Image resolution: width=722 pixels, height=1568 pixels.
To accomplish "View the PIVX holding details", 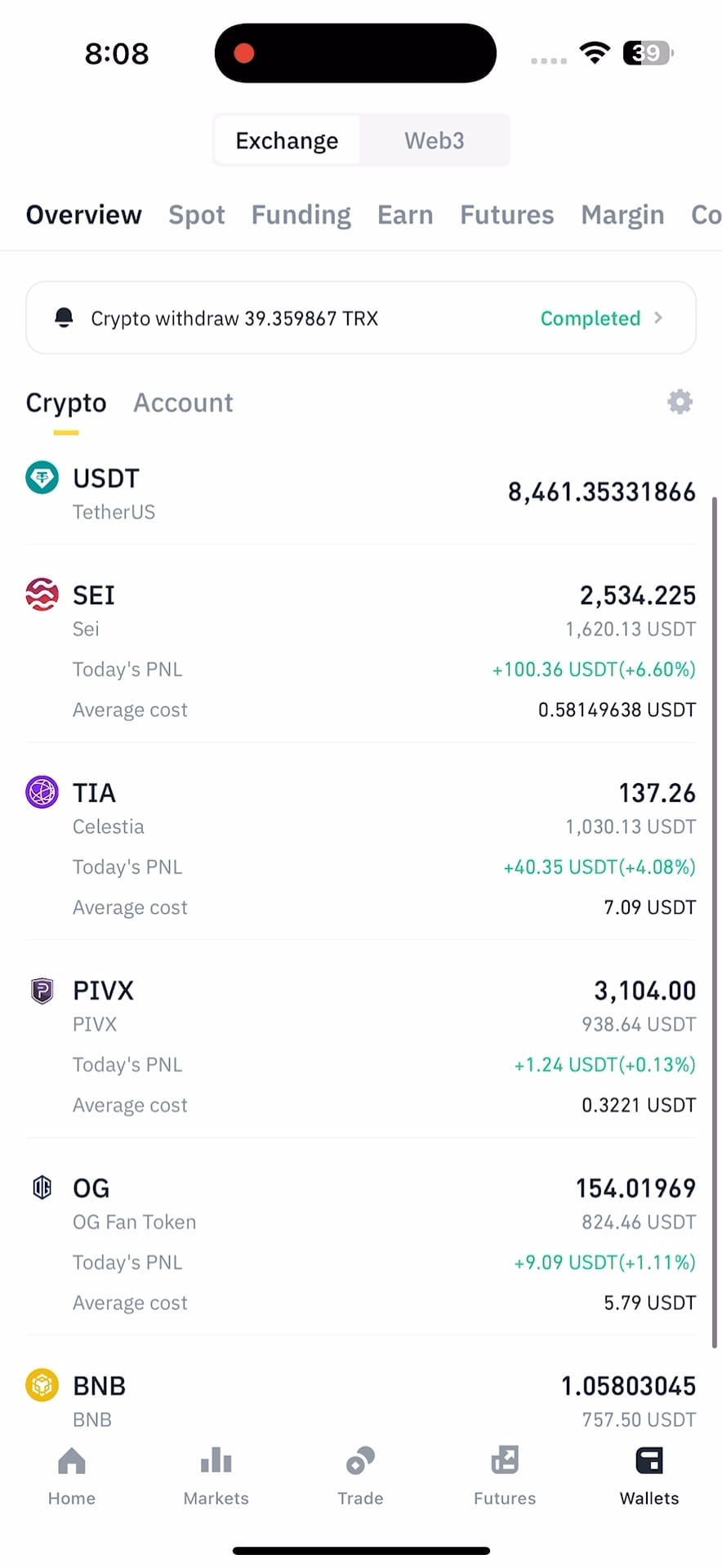I will click(x=361, y=1045).
